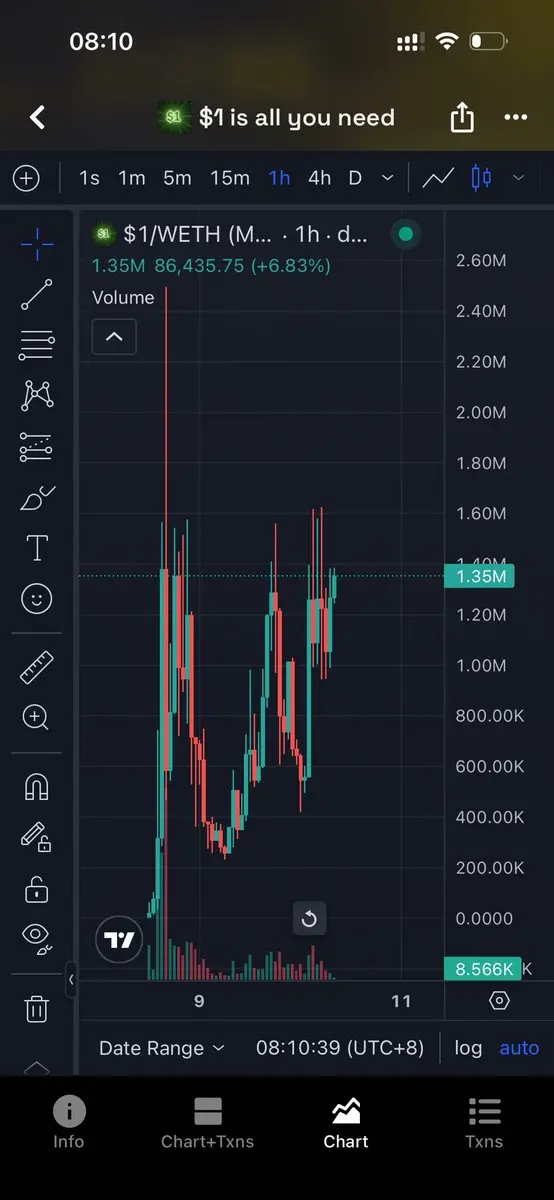The image size is (554, 1200).
Task: Select the text annotation tool
Action: [x=37, y=548]
